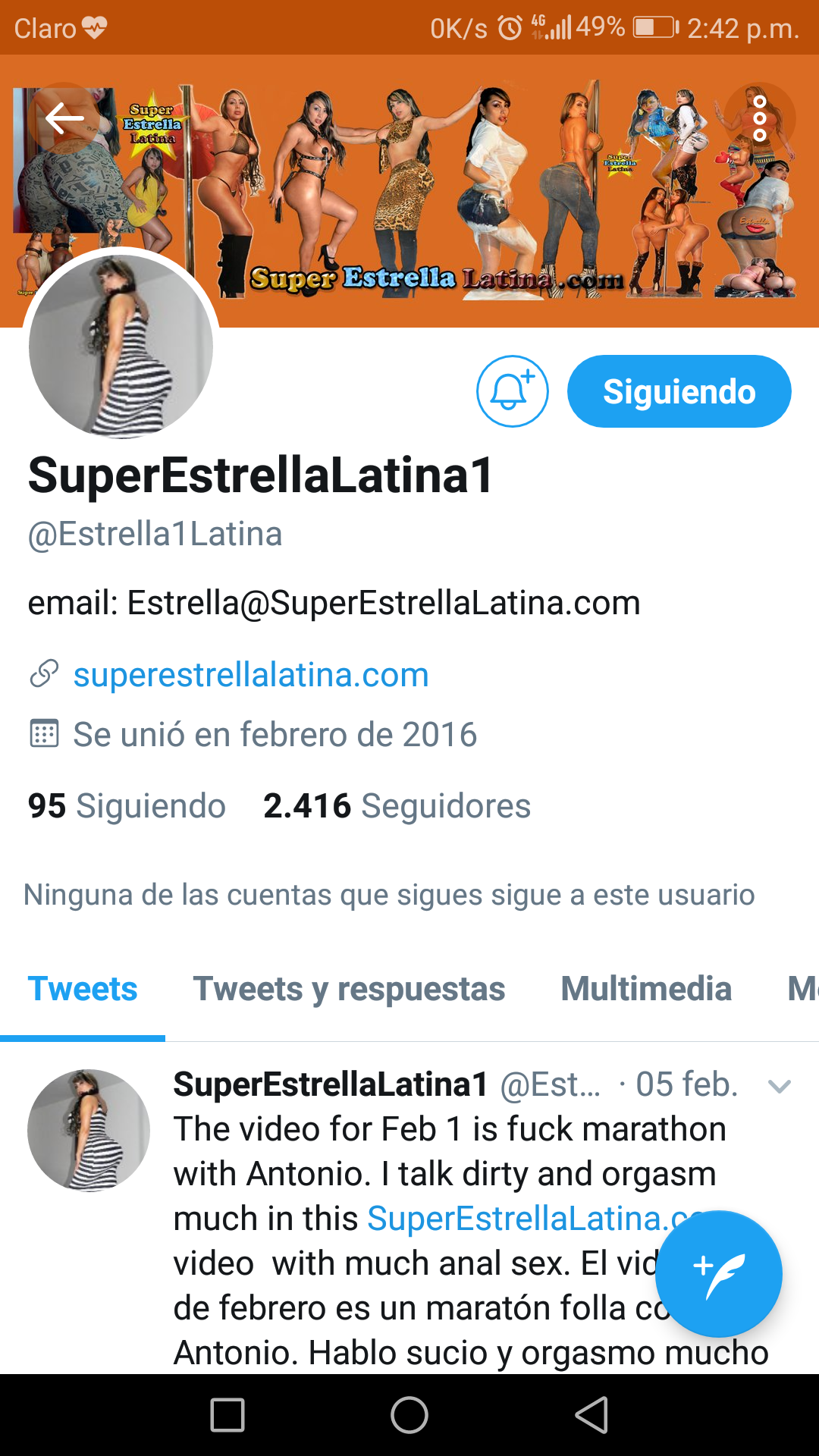The image size is (819, 1456).
Task: Expand the tweet options chevron for 05 feb.
Action: (779, 1086)
